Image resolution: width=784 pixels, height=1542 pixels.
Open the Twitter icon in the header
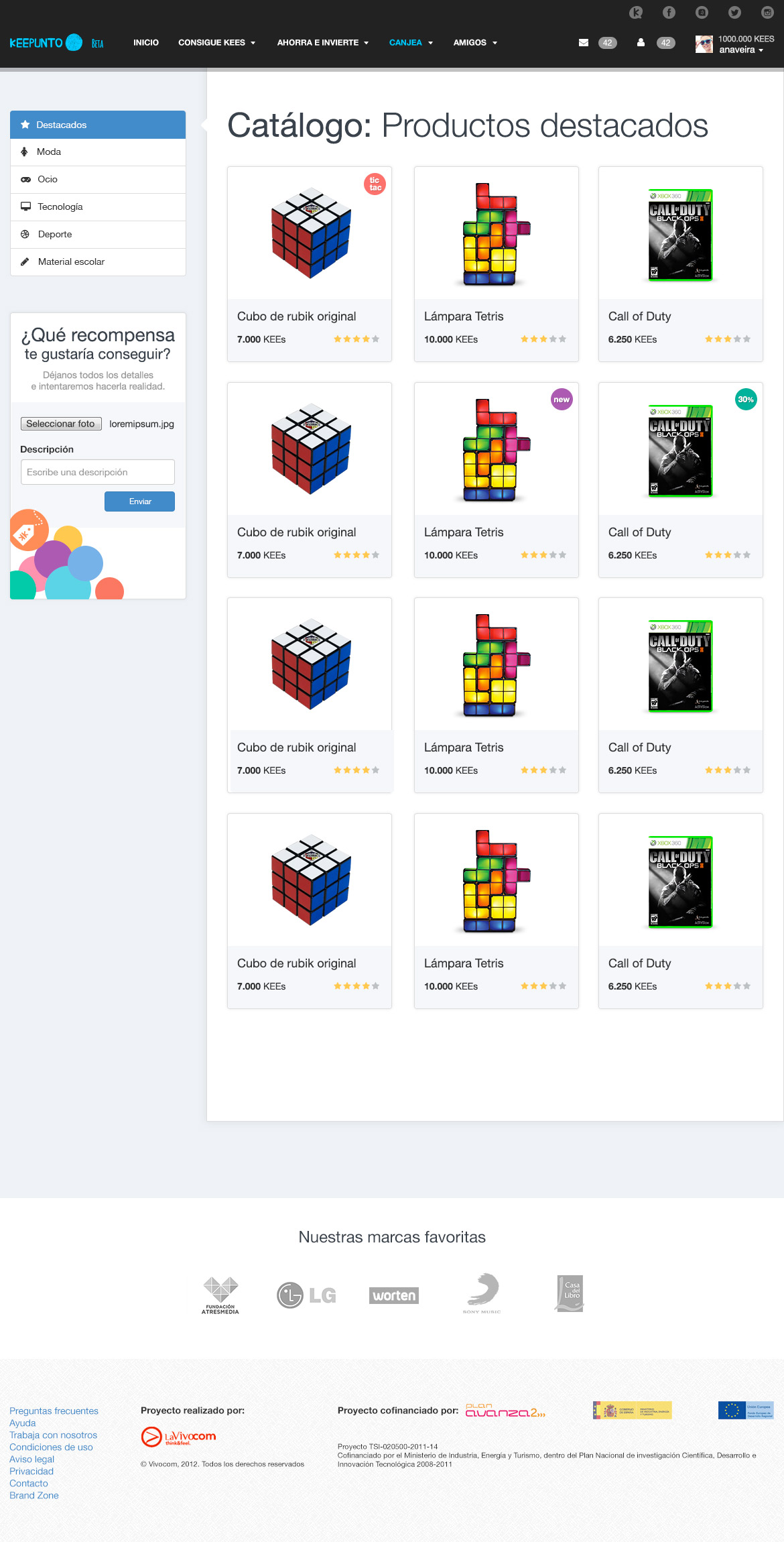[734, 12]
